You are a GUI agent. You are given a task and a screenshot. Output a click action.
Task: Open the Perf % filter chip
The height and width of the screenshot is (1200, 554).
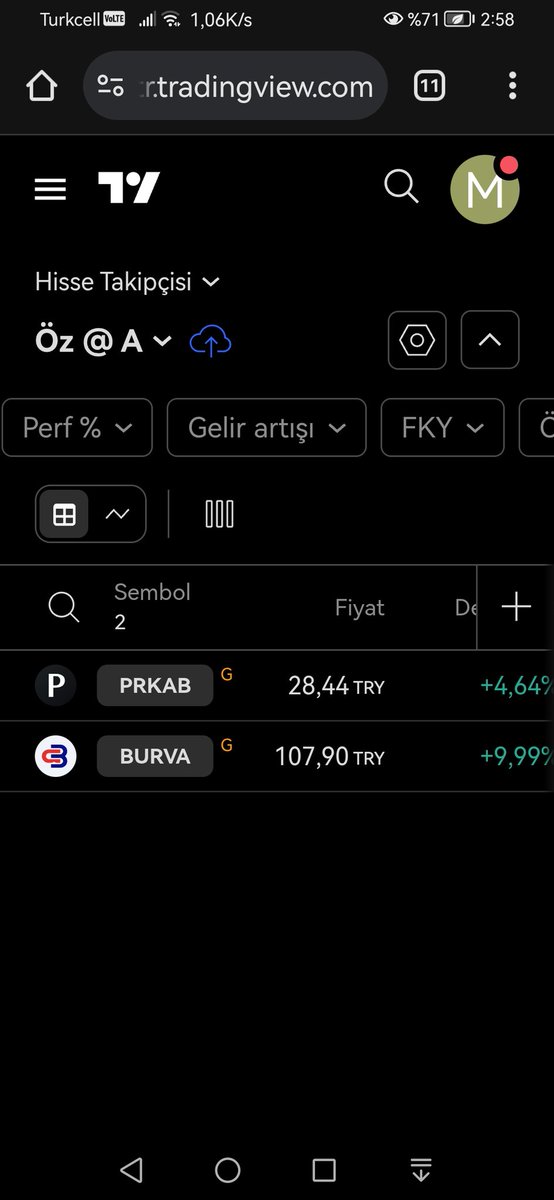coord(77,428)
